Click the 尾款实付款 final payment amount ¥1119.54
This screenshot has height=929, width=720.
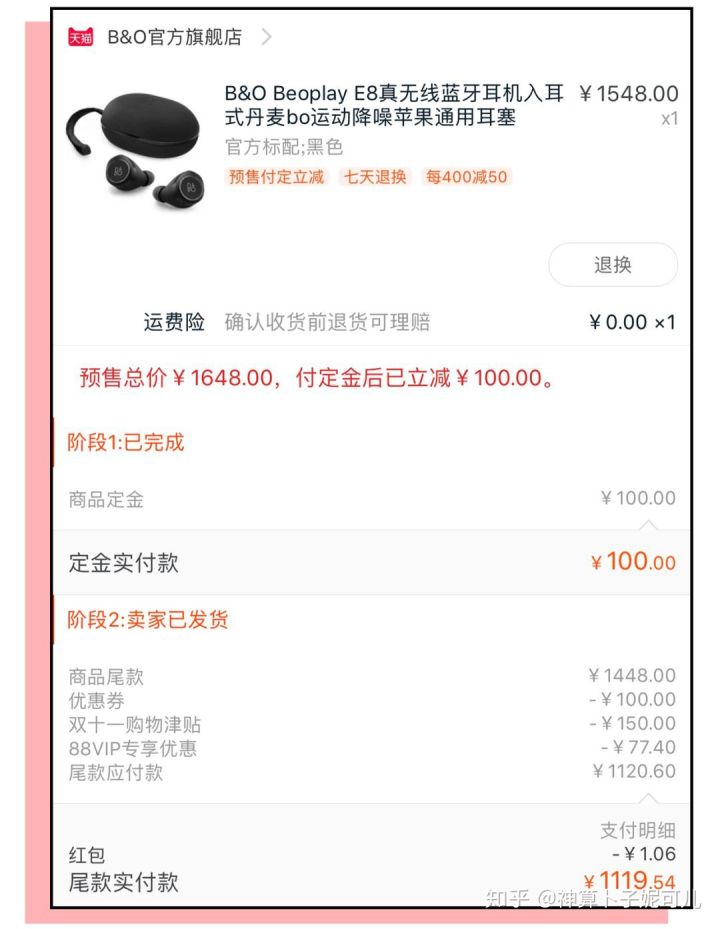[630, 882]
